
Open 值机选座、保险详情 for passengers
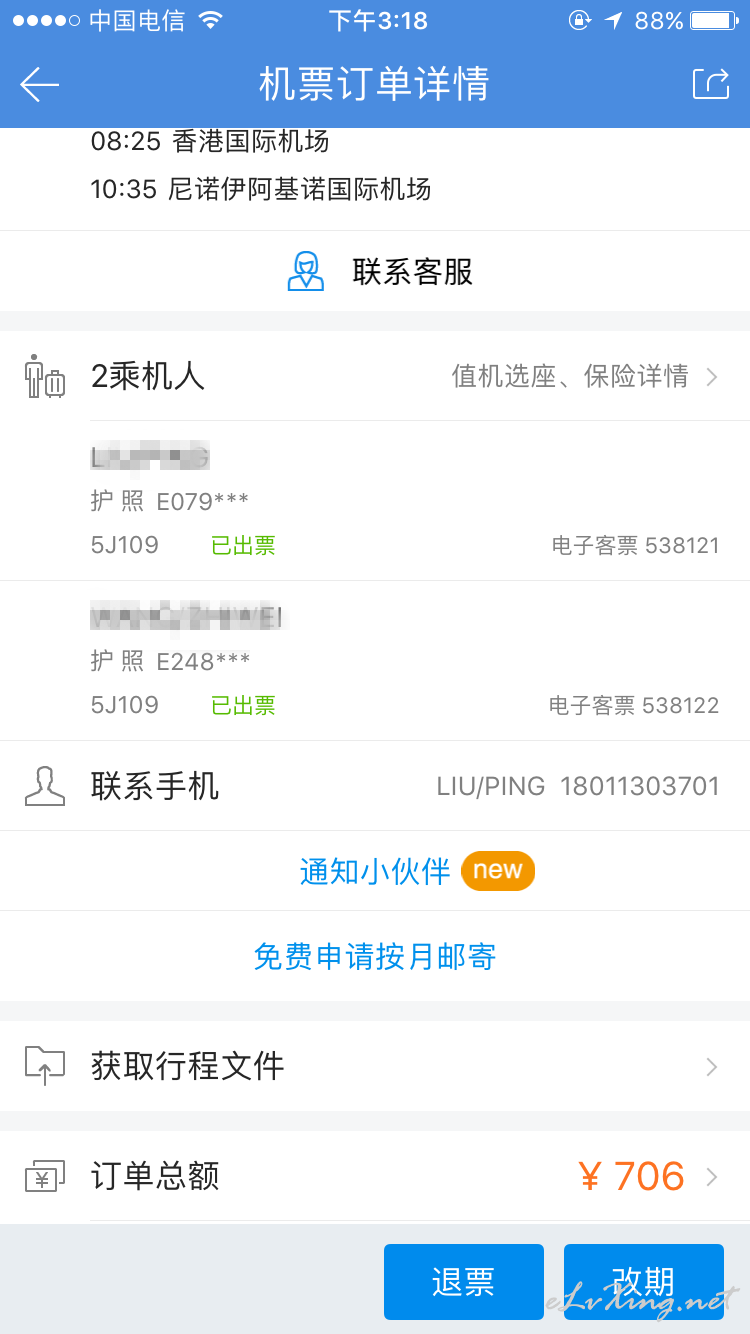(585, 377)
